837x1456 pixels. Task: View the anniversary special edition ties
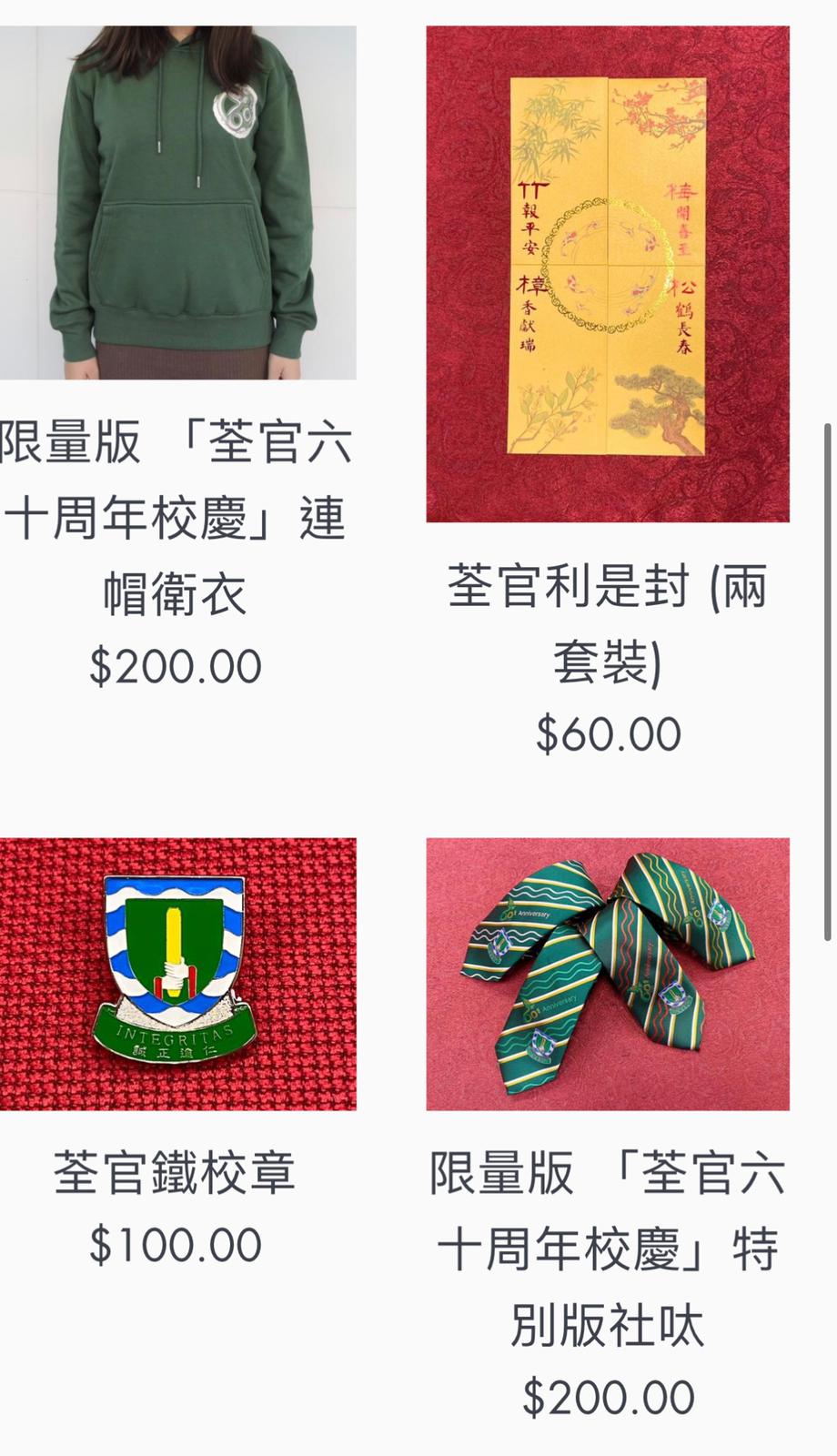click(608, 974)
